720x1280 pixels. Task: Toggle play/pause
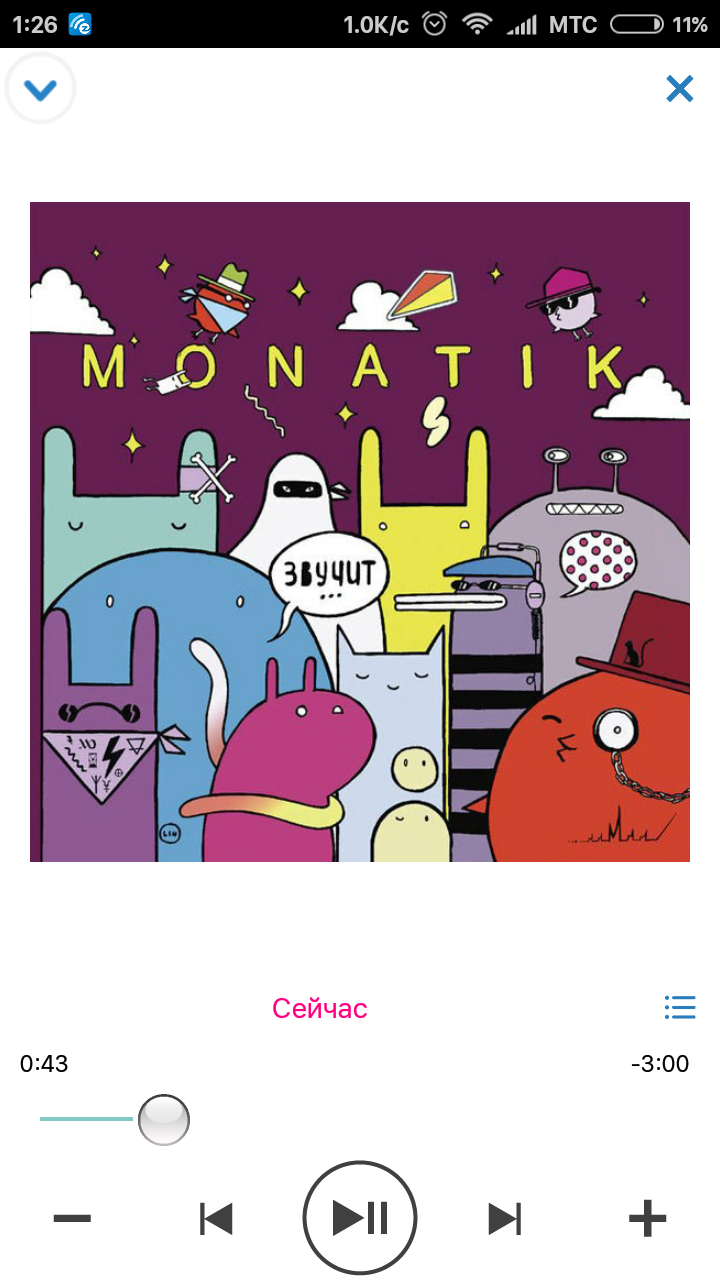click(x=360, y=1218)
